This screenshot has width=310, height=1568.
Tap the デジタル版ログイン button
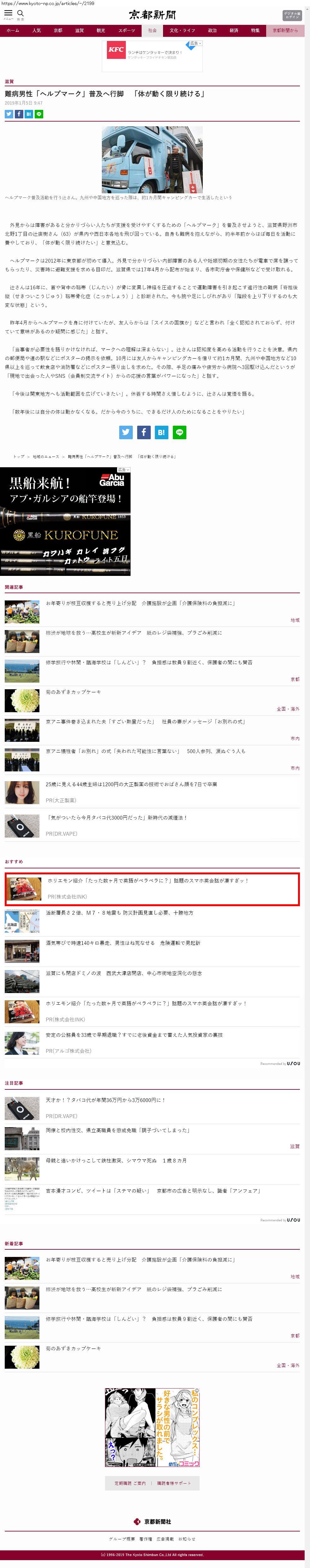pos(292,15)
